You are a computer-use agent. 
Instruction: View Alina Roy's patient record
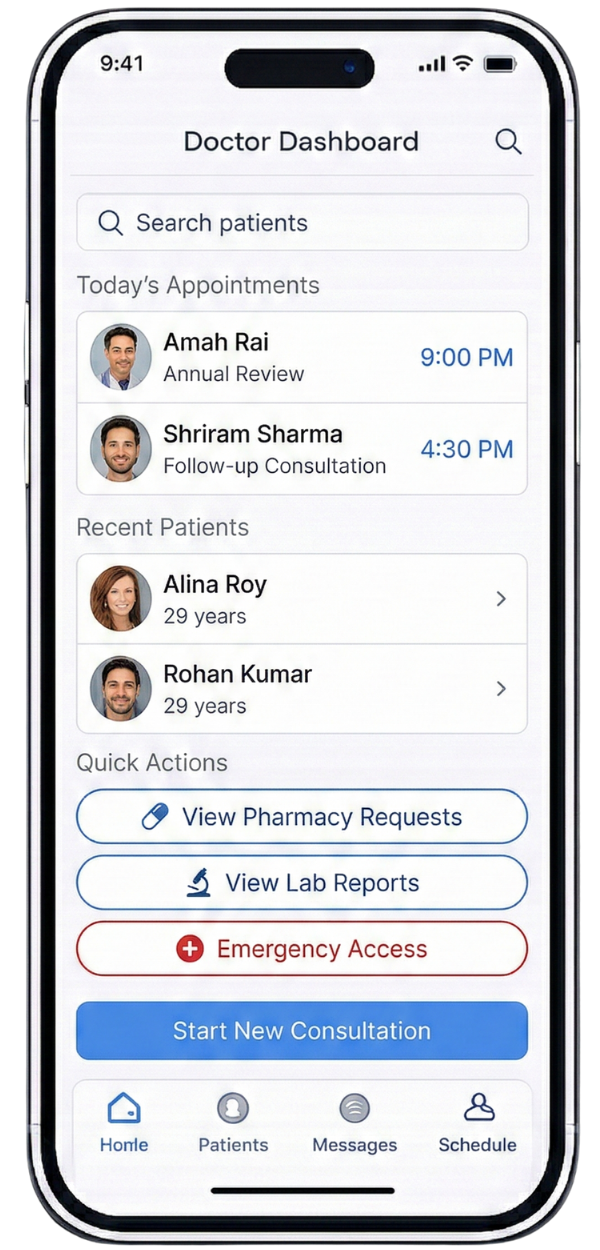click(302, 599)
